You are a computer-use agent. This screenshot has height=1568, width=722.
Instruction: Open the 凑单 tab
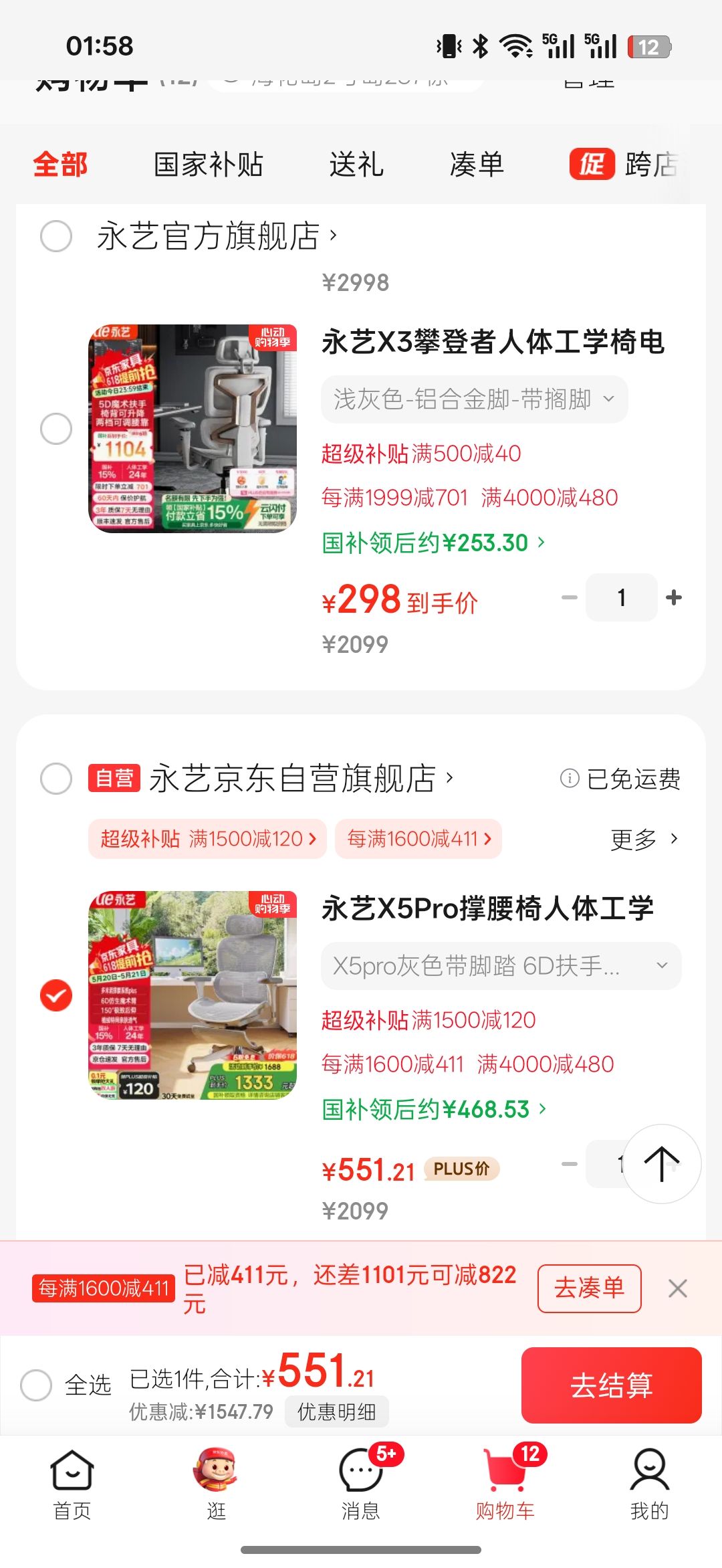click(x=477, y=165)
